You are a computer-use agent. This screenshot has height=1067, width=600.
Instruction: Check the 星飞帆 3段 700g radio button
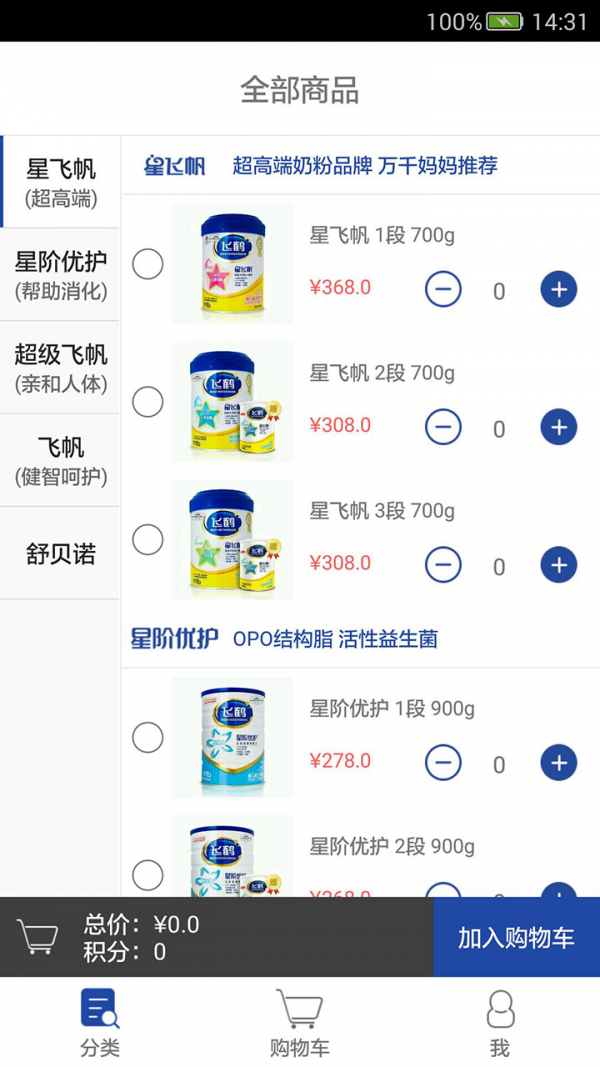pos(148,540)
